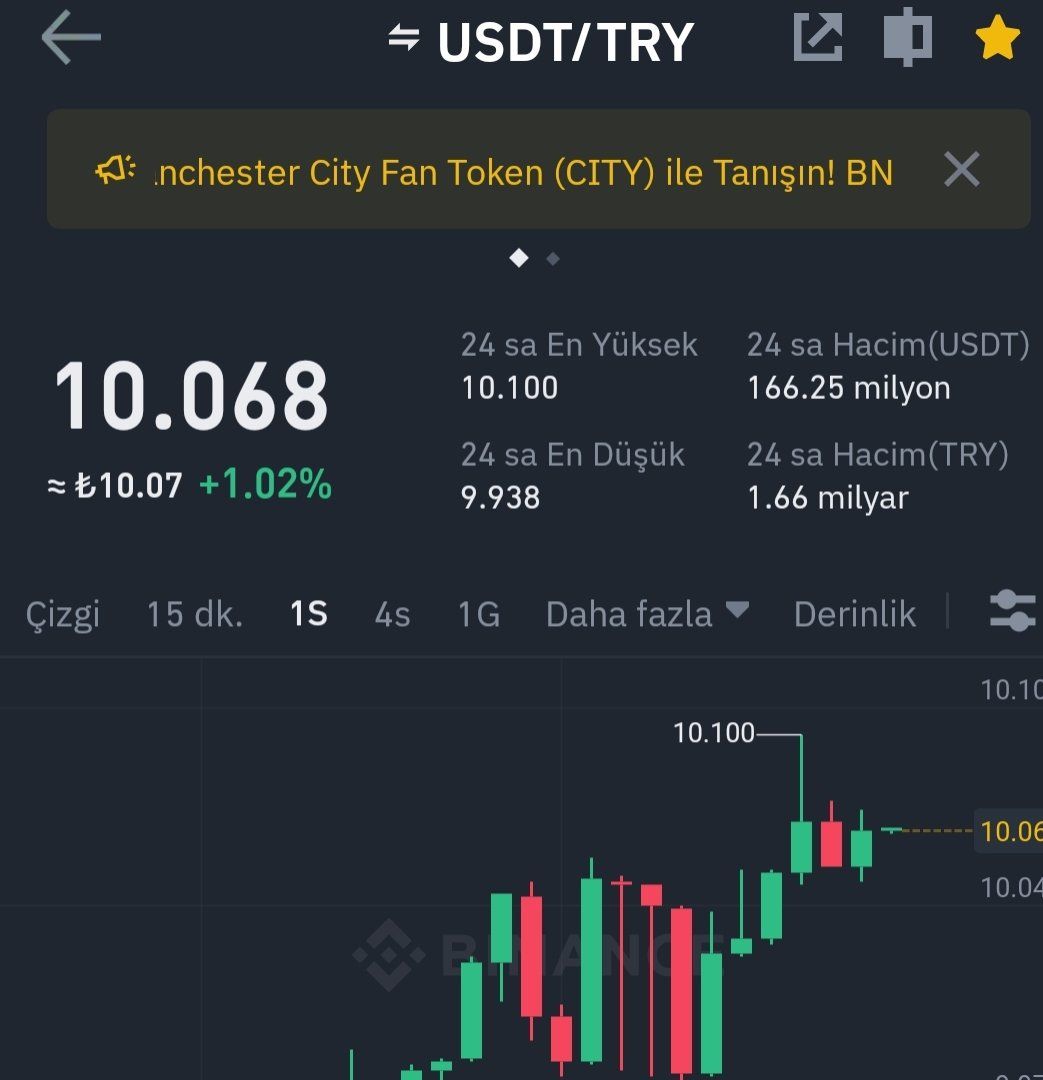Open the split view icon

pyautogui.click(x=907, y=38)
